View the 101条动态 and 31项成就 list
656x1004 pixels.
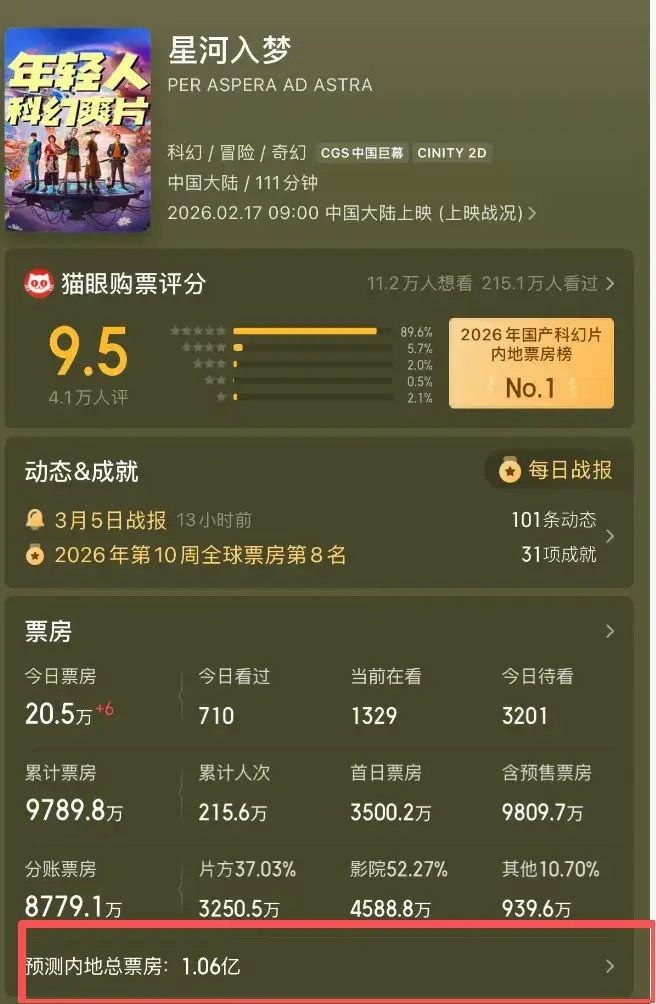coord(560,537)
